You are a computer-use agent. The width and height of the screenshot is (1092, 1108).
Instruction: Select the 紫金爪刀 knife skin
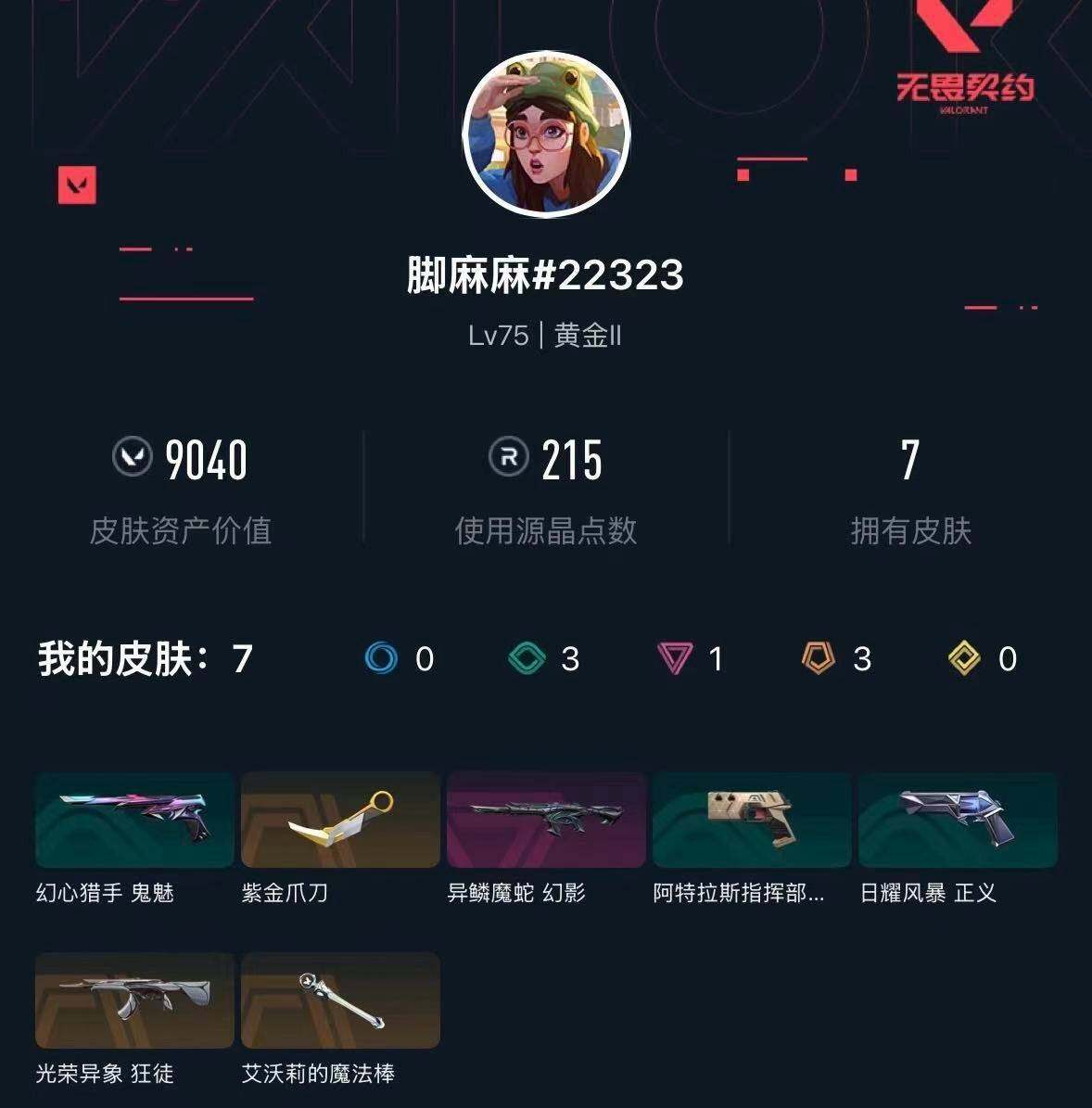point(340,821)
